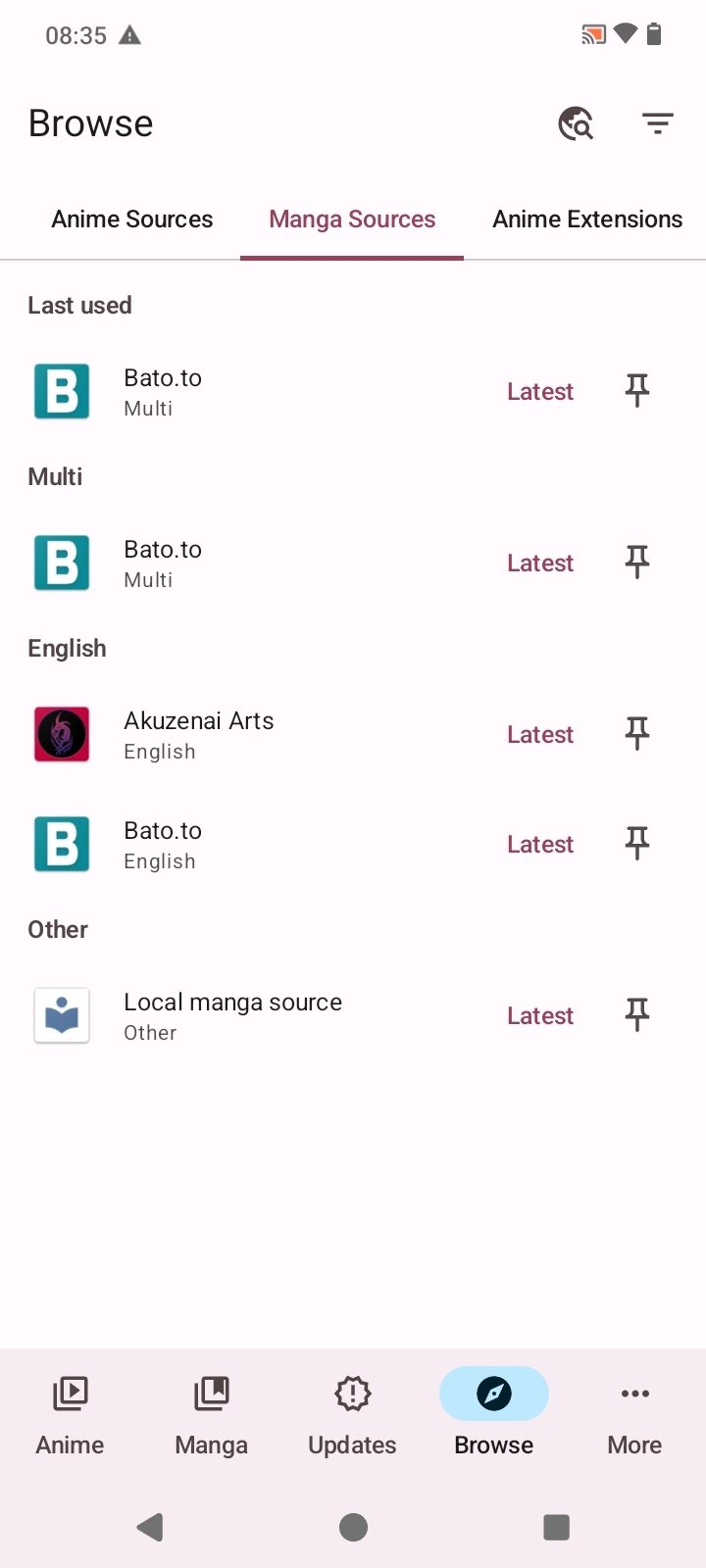
Task: View Latest for Bato.to in Last used
Action: pos(539,392)
